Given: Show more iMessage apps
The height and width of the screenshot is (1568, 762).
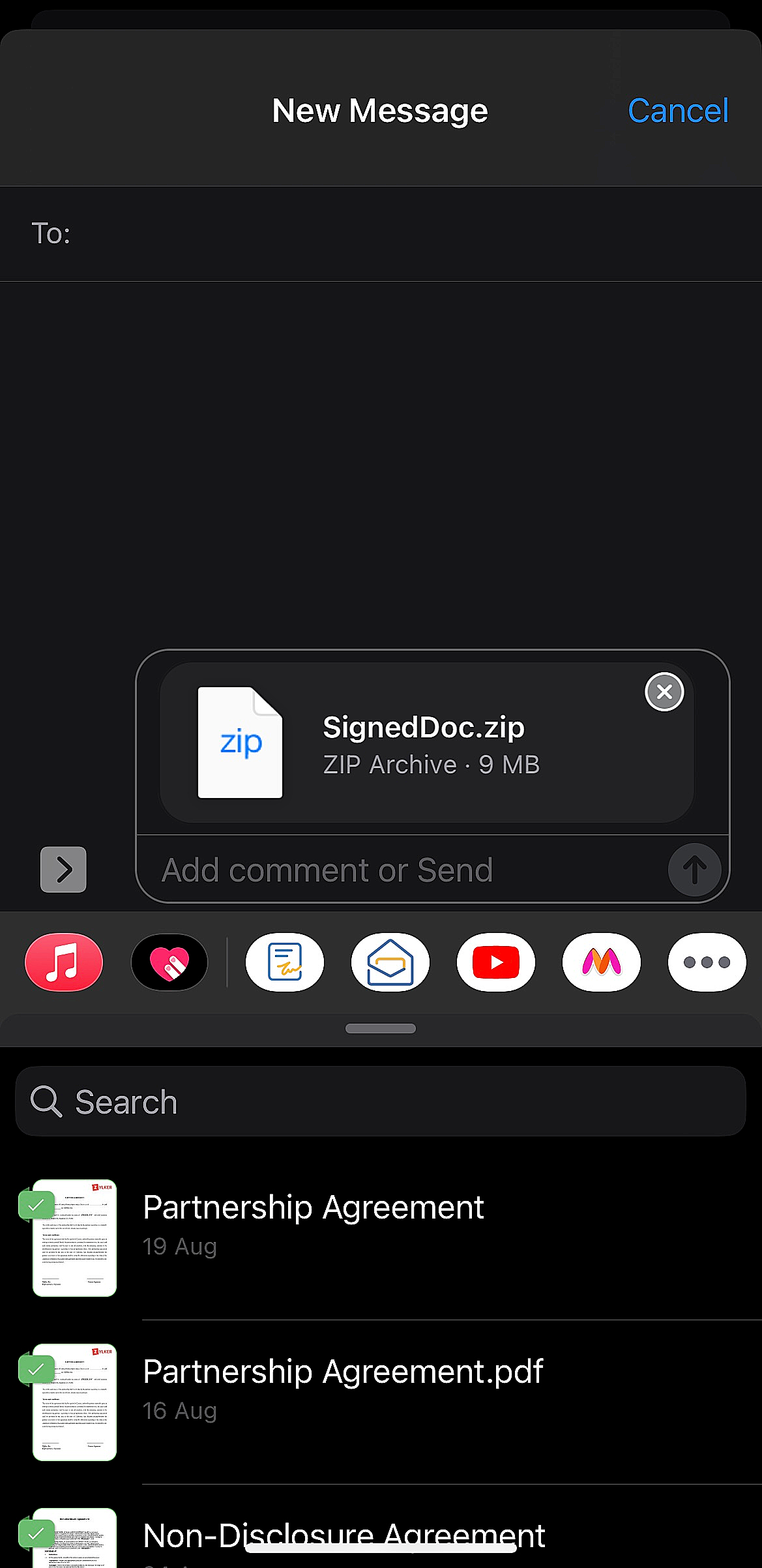Looking at the screenshot, I should pos(707,962).
